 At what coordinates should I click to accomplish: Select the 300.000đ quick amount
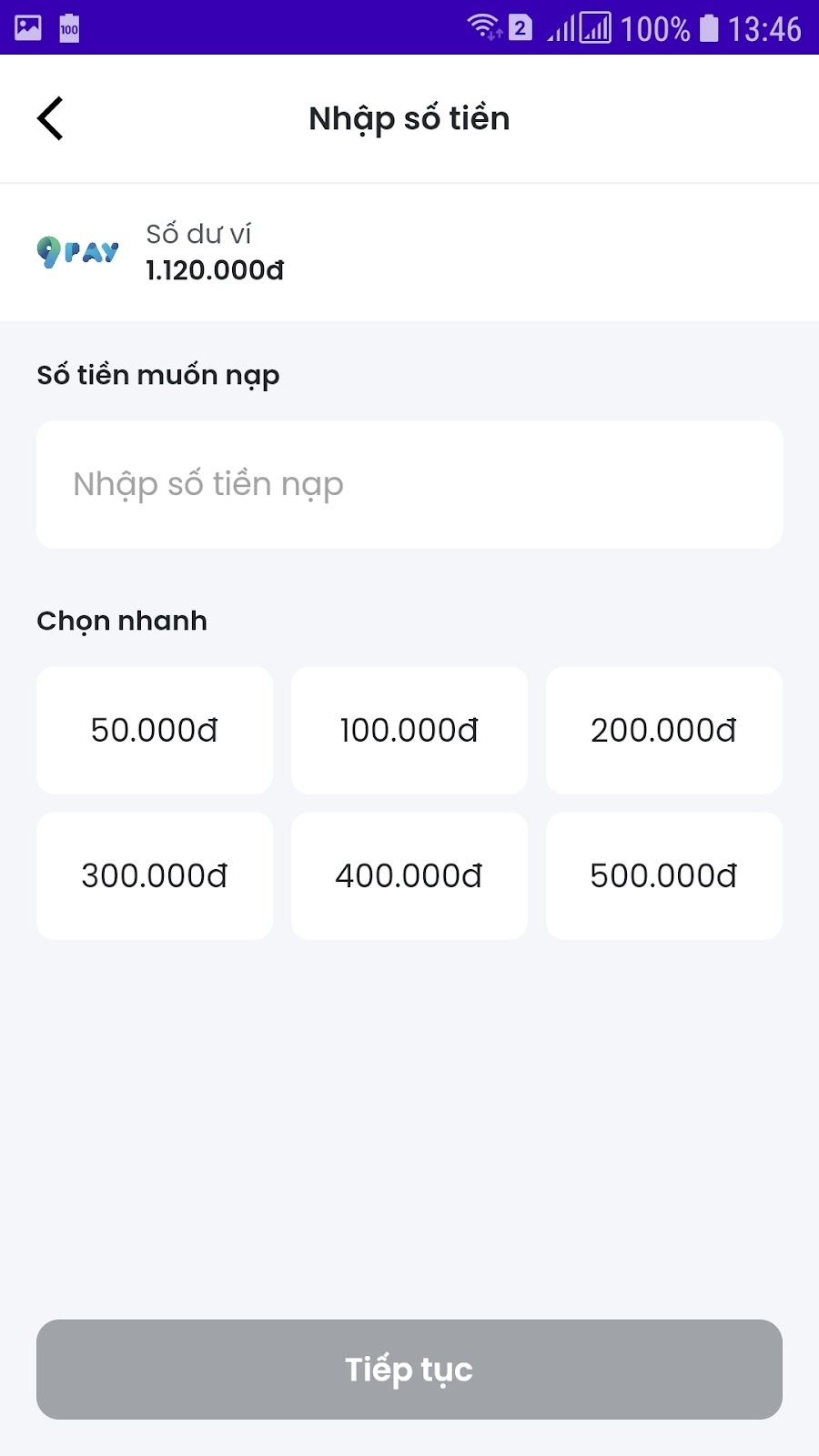154,875
